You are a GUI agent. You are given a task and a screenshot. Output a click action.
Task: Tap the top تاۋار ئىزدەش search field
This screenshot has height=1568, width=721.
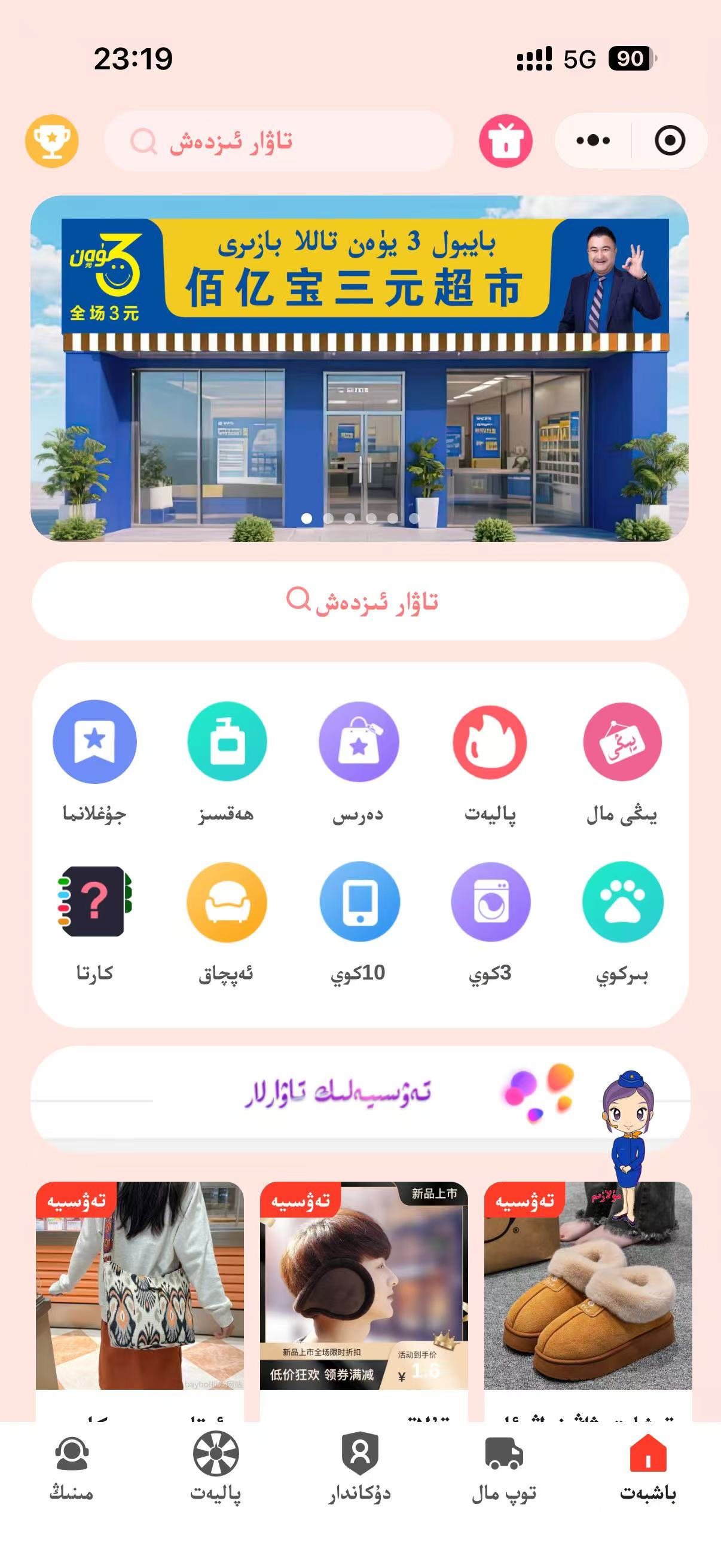[x=279, y=141]
